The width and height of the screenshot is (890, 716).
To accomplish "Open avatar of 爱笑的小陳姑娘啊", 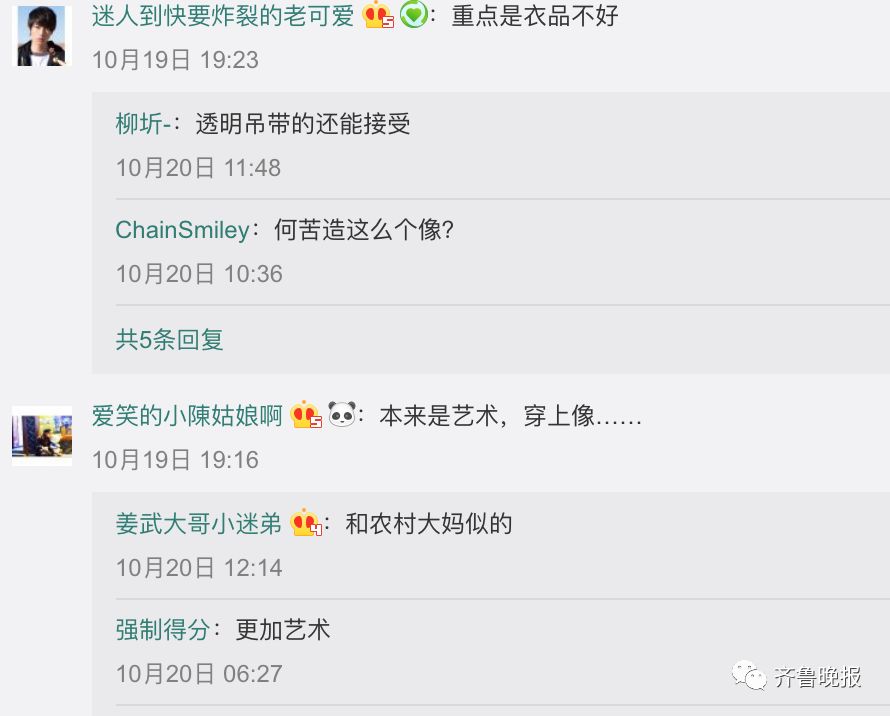I will (42, 436).
